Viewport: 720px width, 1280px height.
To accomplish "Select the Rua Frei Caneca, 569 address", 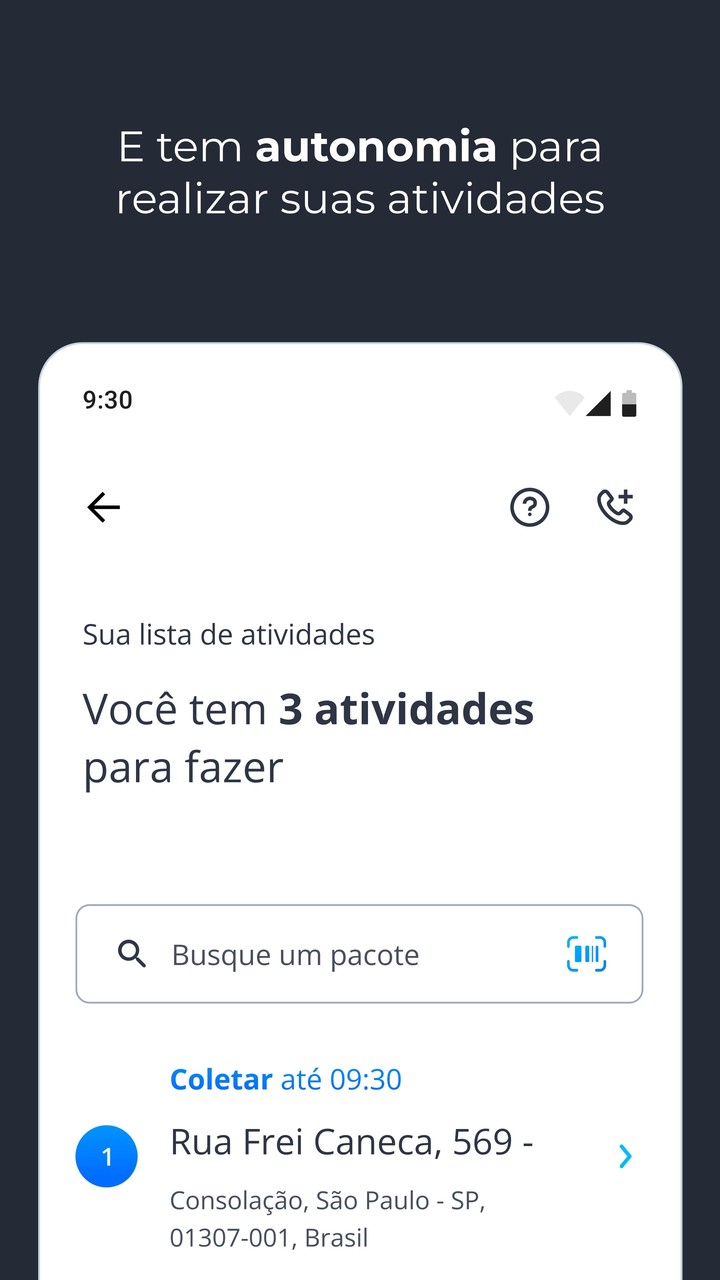I will (x=353, y=1142).
